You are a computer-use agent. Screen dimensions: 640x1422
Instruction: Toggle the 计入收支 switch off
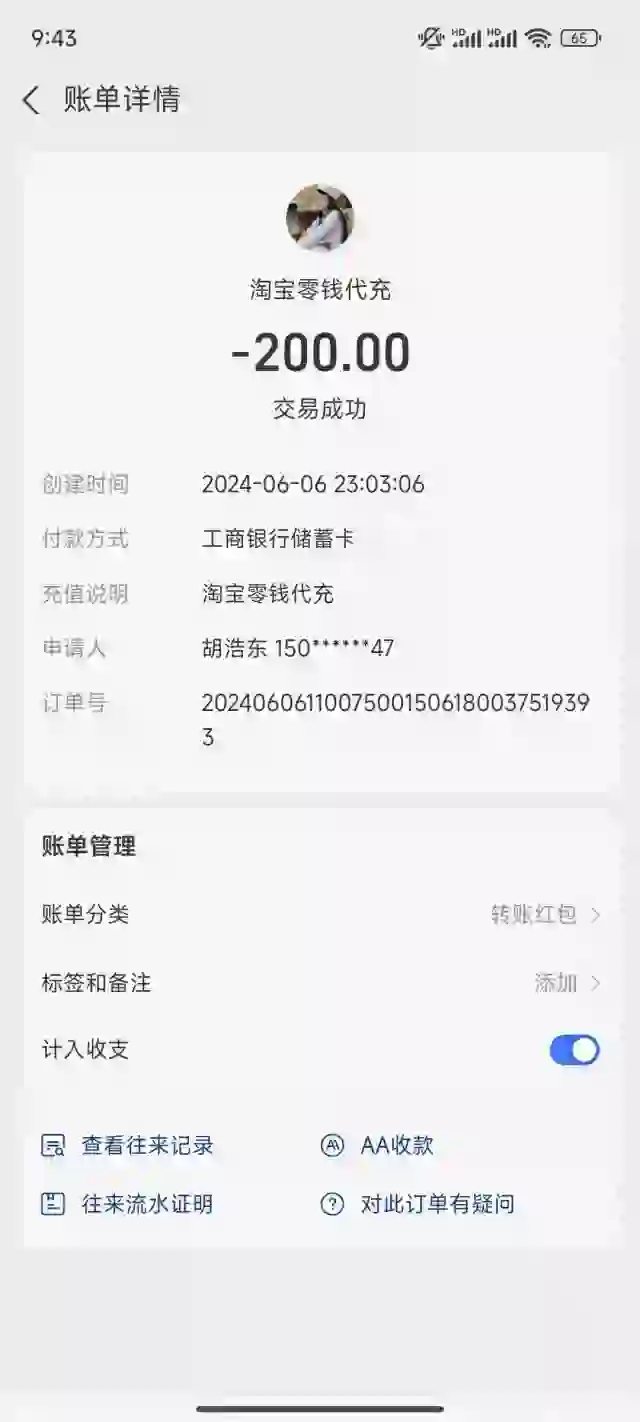coord(574,1050)
